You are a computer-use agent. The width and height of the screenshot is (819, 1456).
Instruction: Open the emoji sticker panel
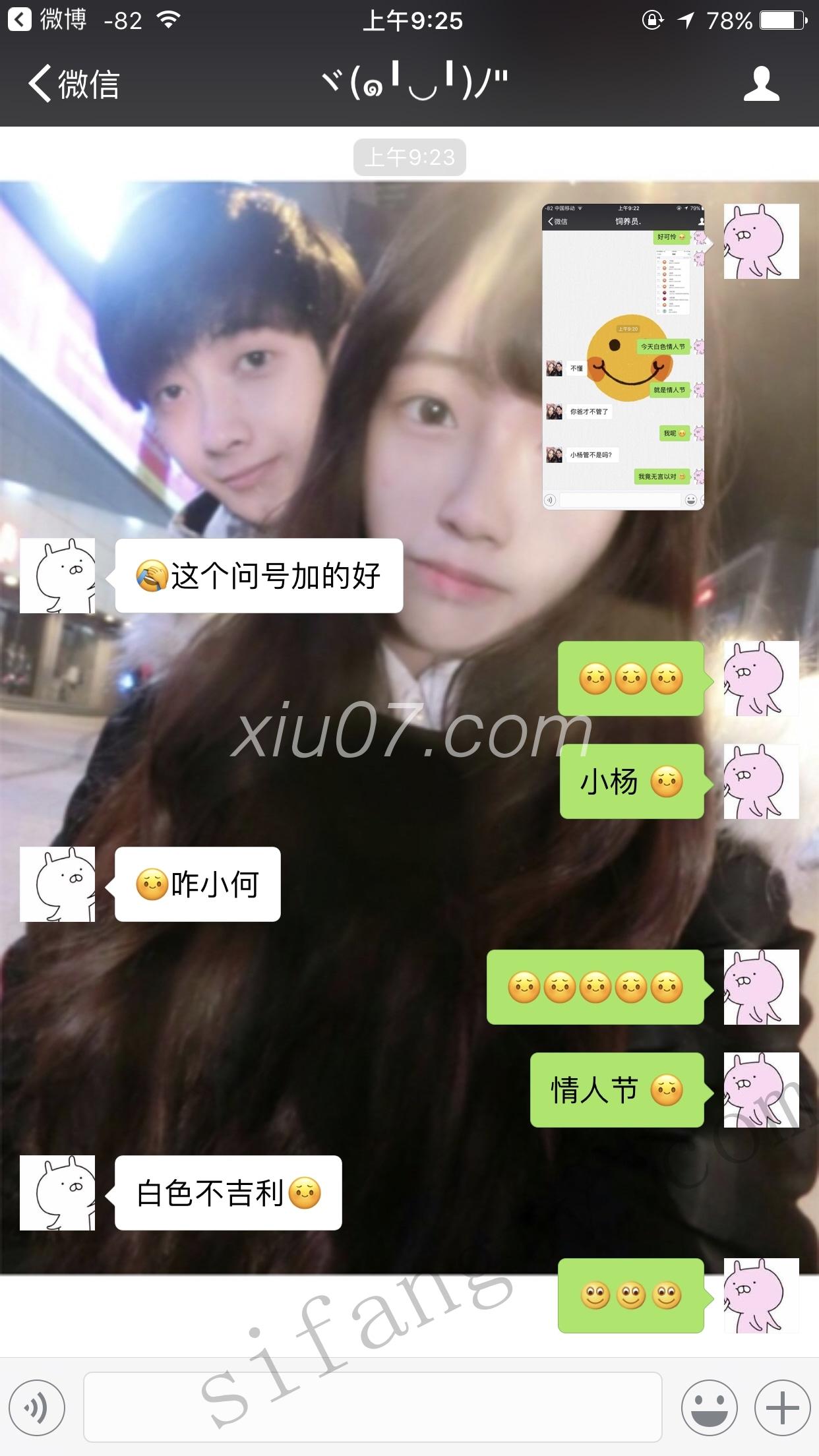(x=709, y=1408)
